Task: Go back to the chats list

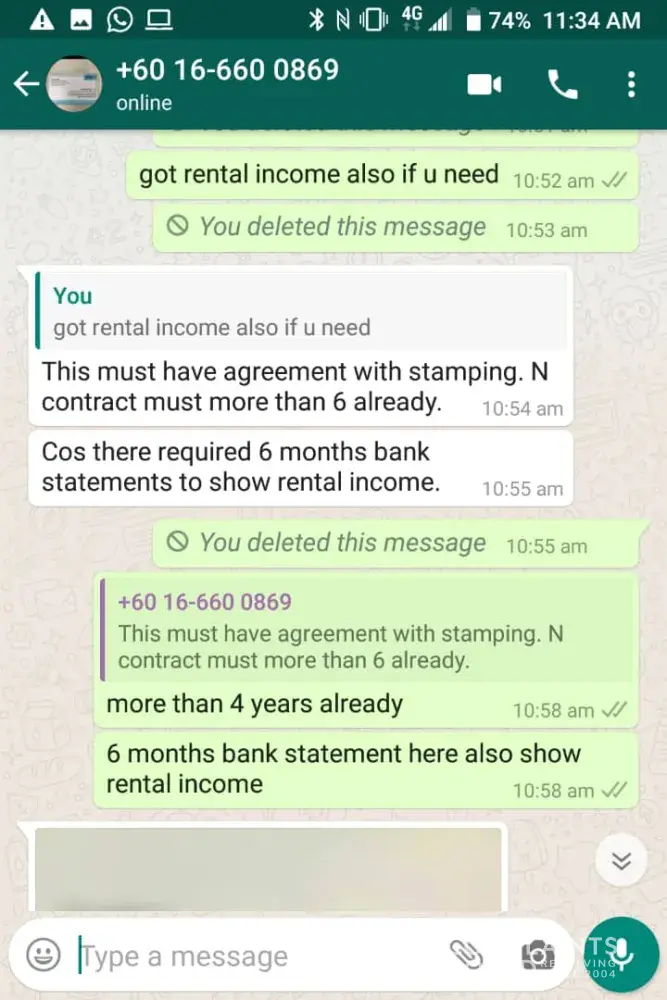Action: pos(26,84)
